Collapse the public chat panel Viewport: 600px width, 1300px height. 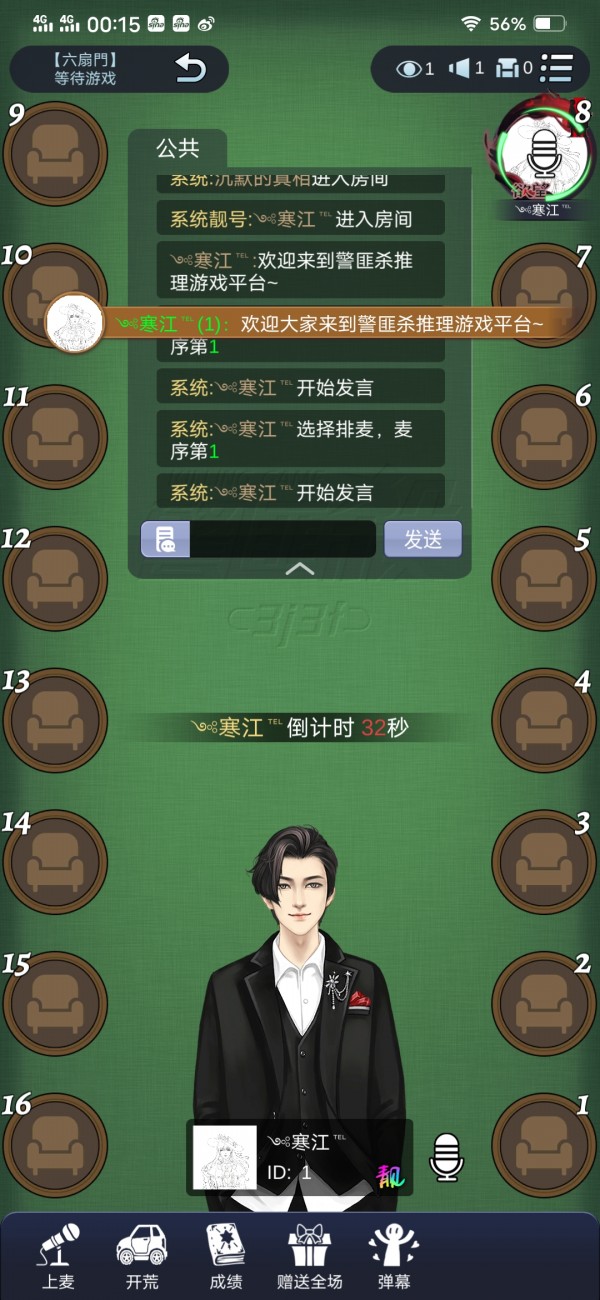300,568
